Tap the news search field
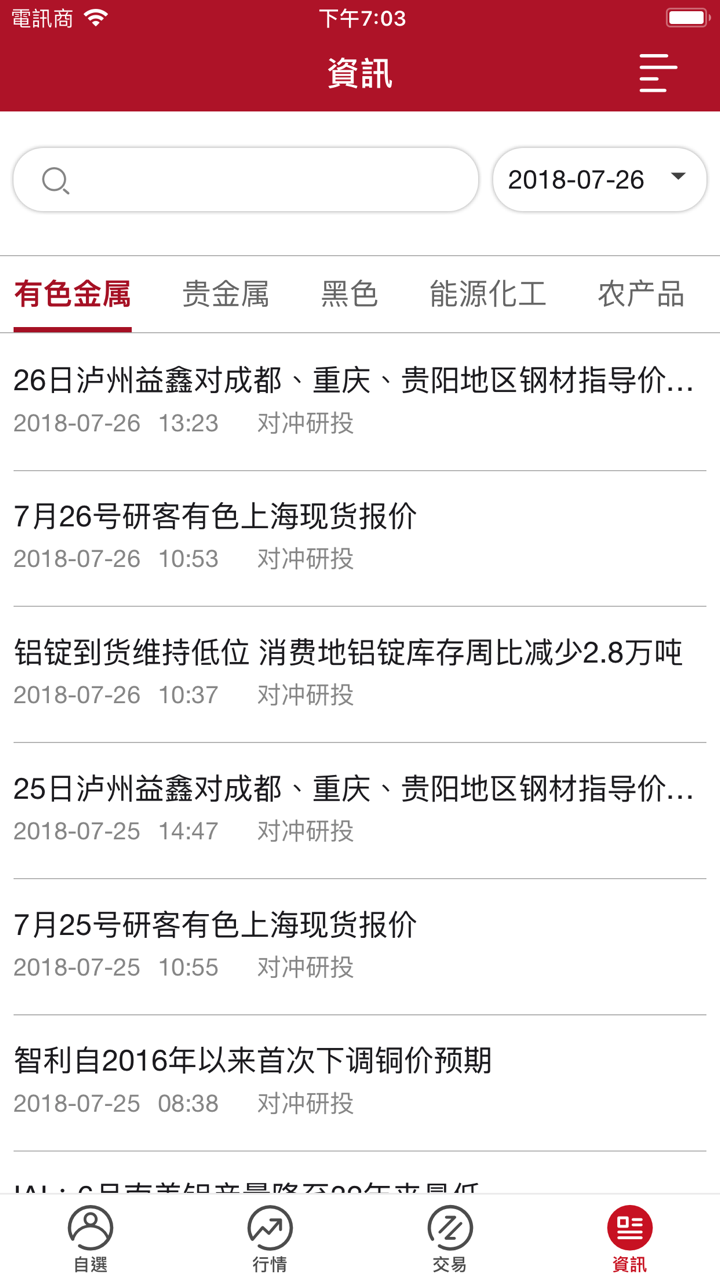 pyautogui.click(x=246, y=180)
